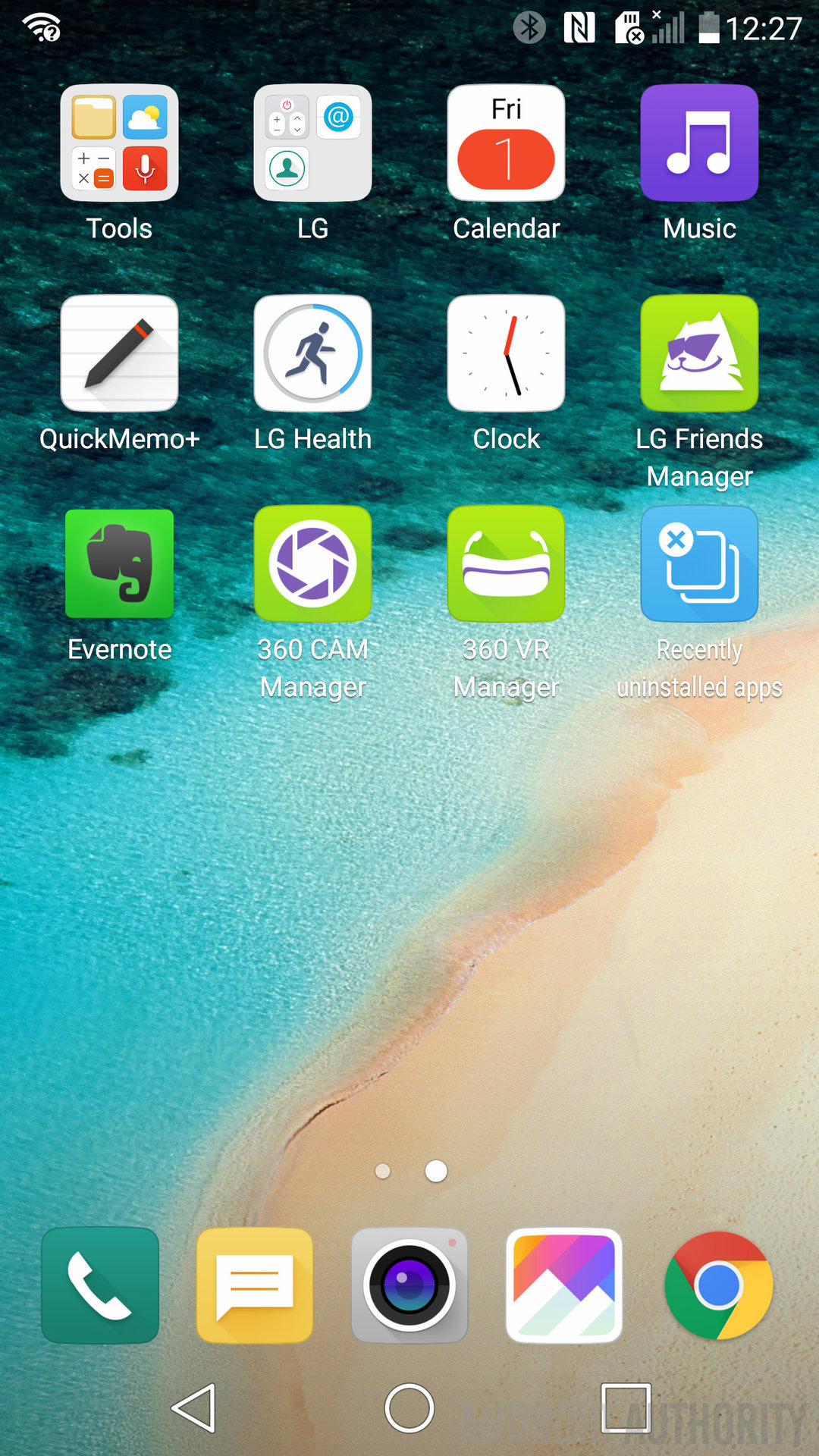Open recent apps overview

(x=626, y=1408)
